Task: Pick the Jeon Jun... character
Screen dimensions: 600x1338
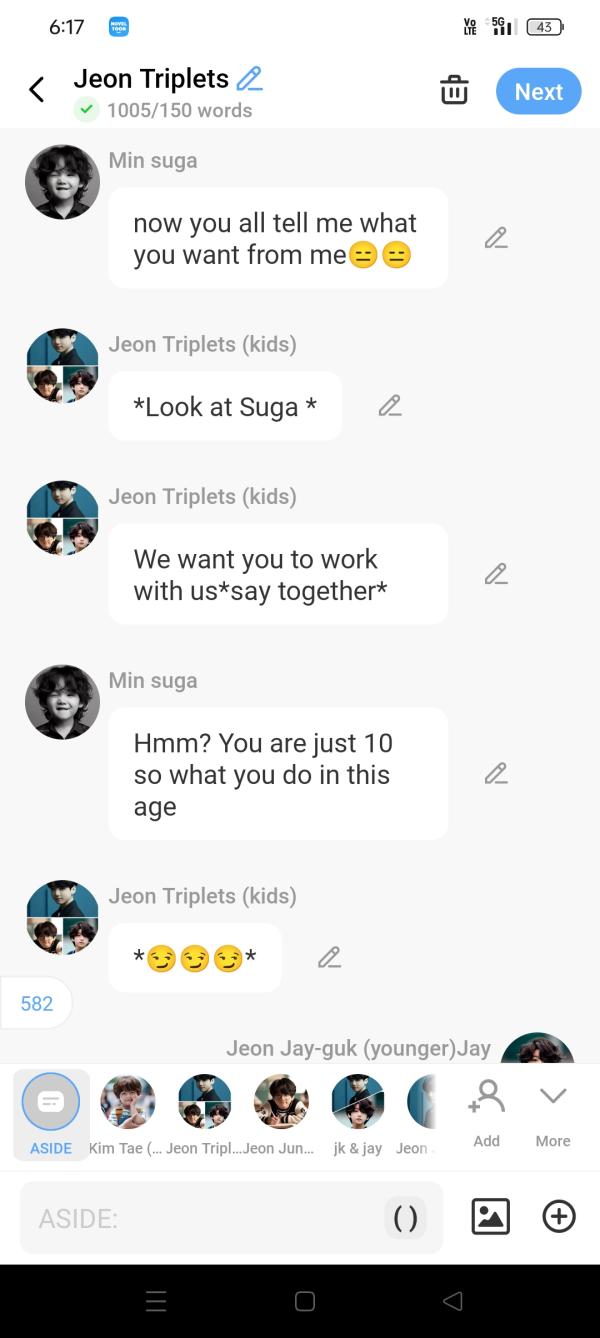Action: tap(281, 1114)
